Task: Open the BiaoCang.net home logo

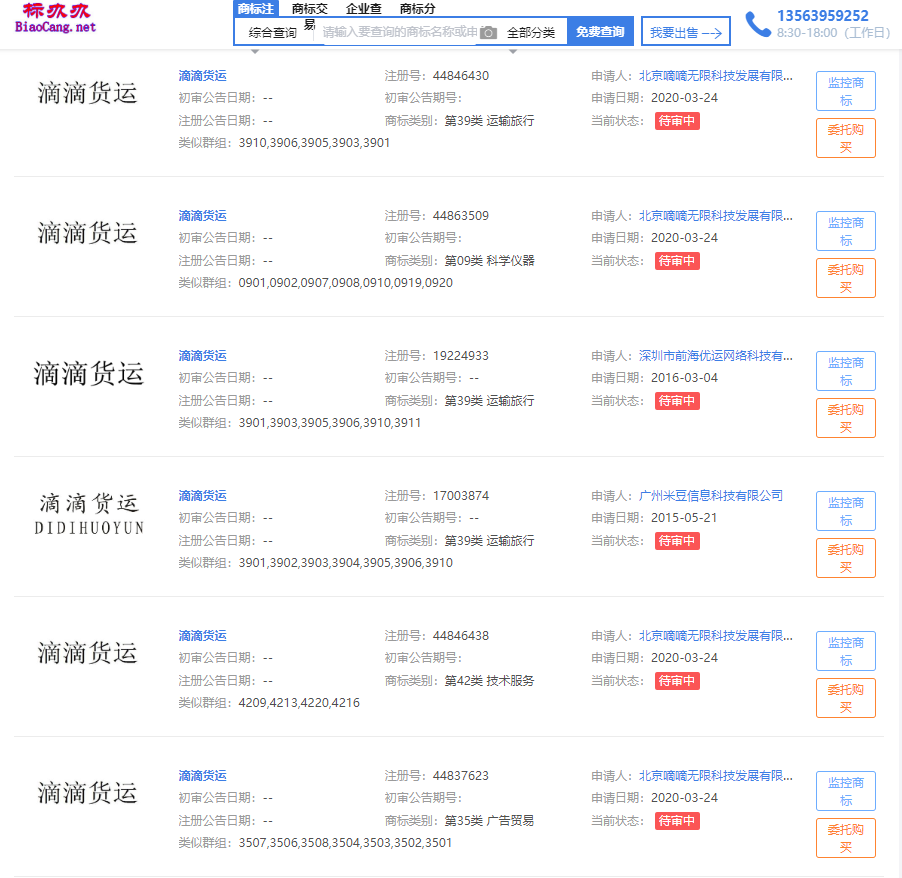Action: (x=56, y=18)
